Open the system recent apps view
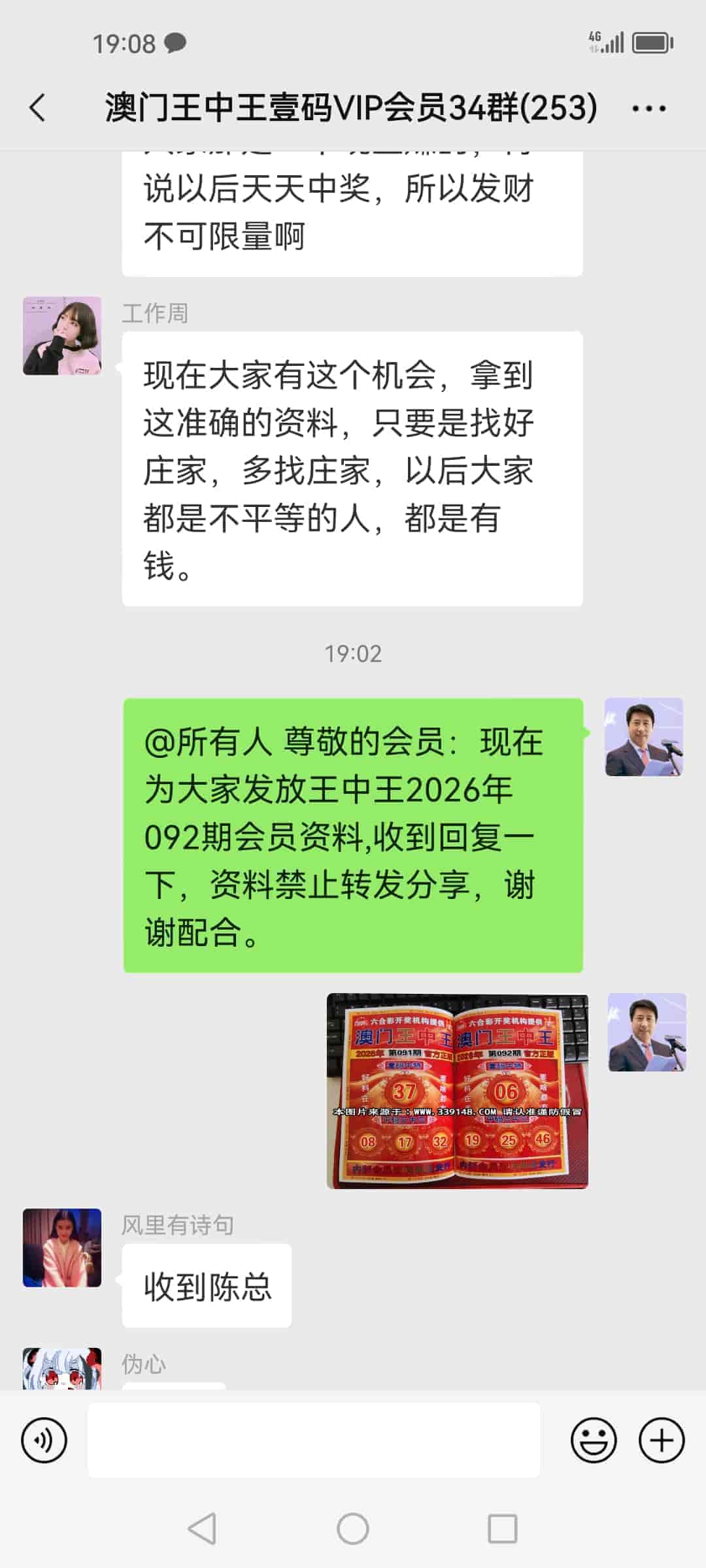This screenshot has width=706, height=1568. 503,1529
